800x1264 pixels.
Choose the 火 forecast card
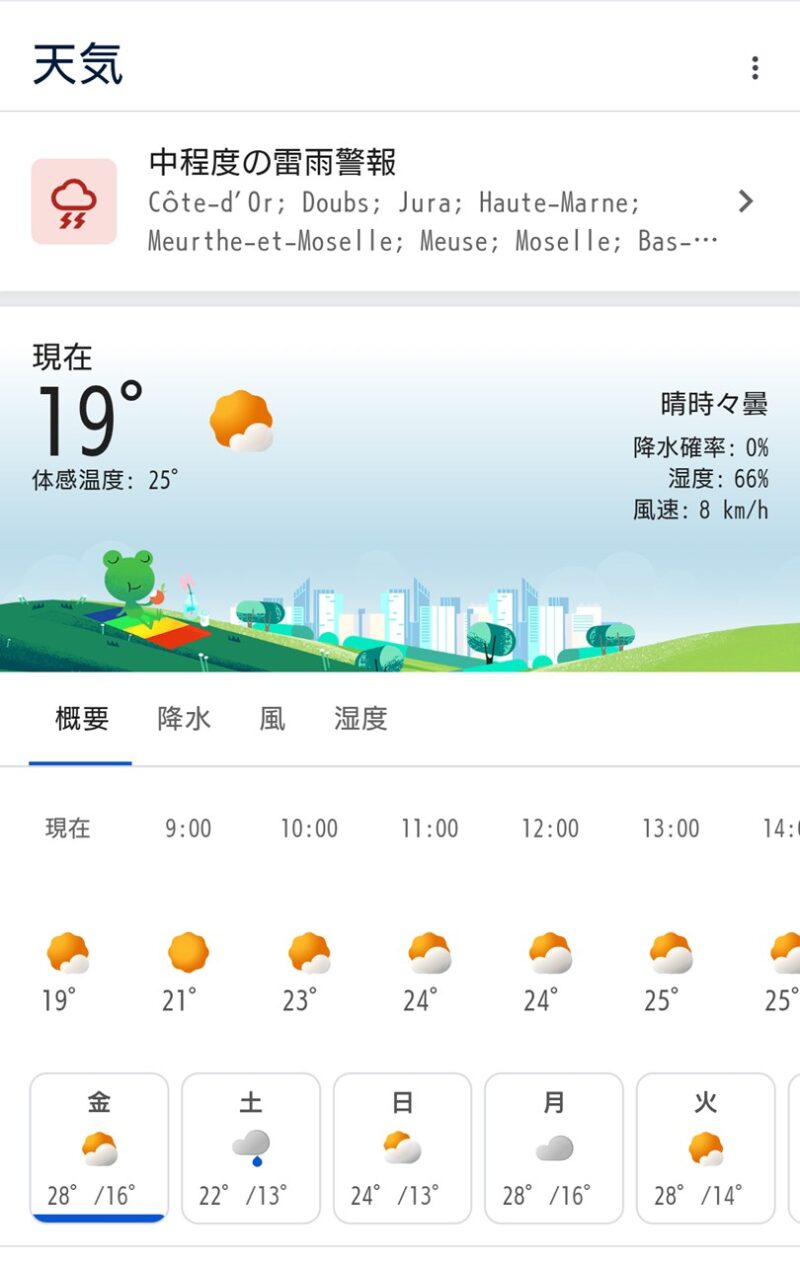pos(706,1148)
